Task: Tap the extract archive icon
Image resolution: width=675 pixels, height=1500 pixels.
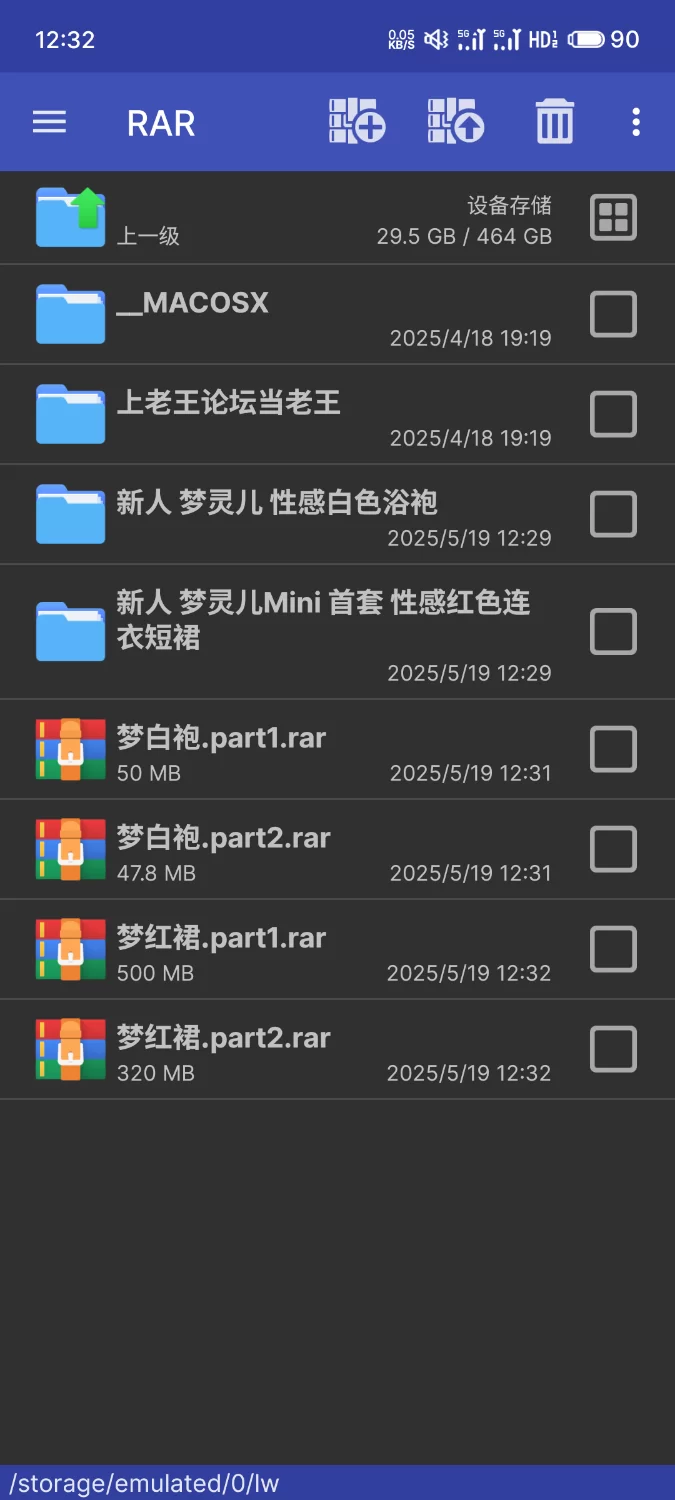Action: [456, 122]
